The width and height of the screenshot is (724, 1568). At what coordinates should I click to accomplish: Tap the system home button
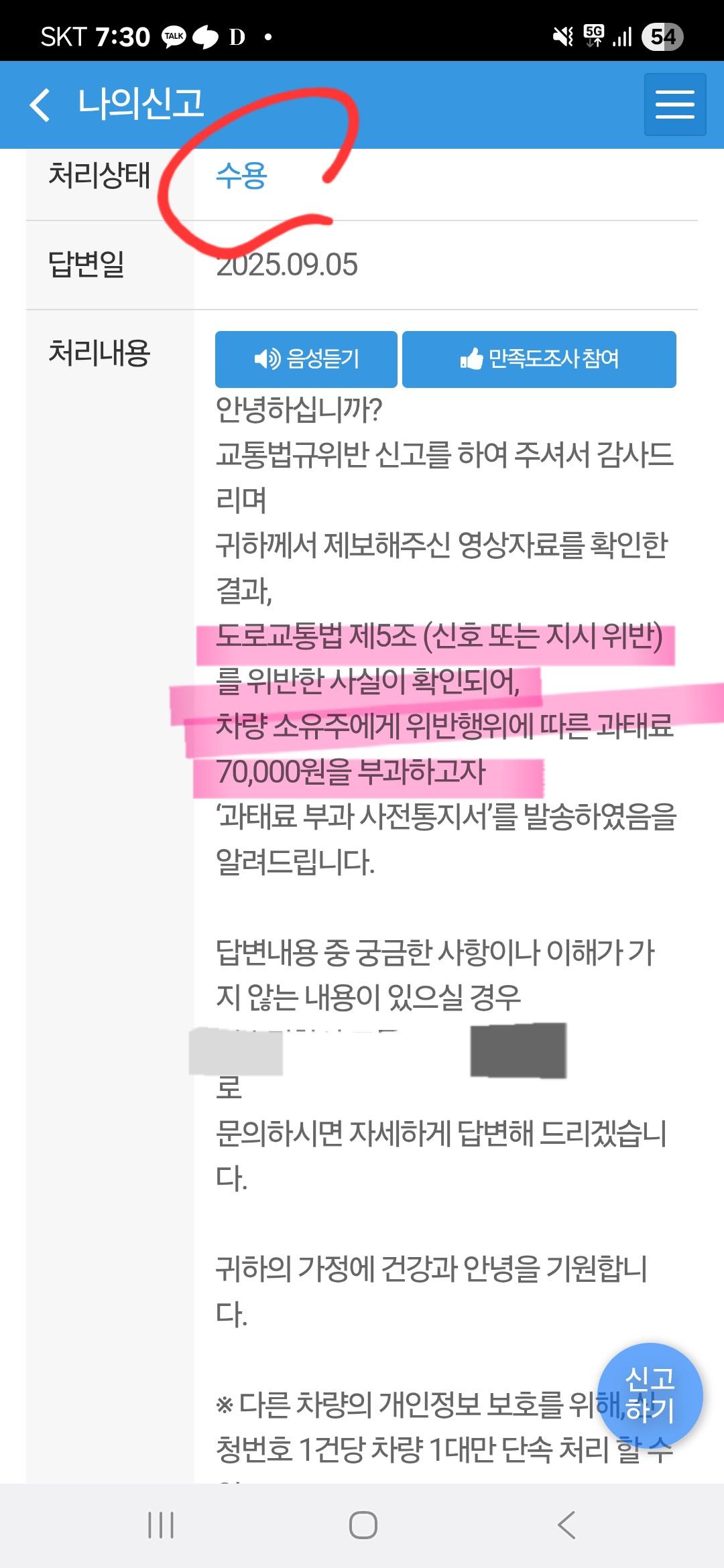pos(363,1525)
